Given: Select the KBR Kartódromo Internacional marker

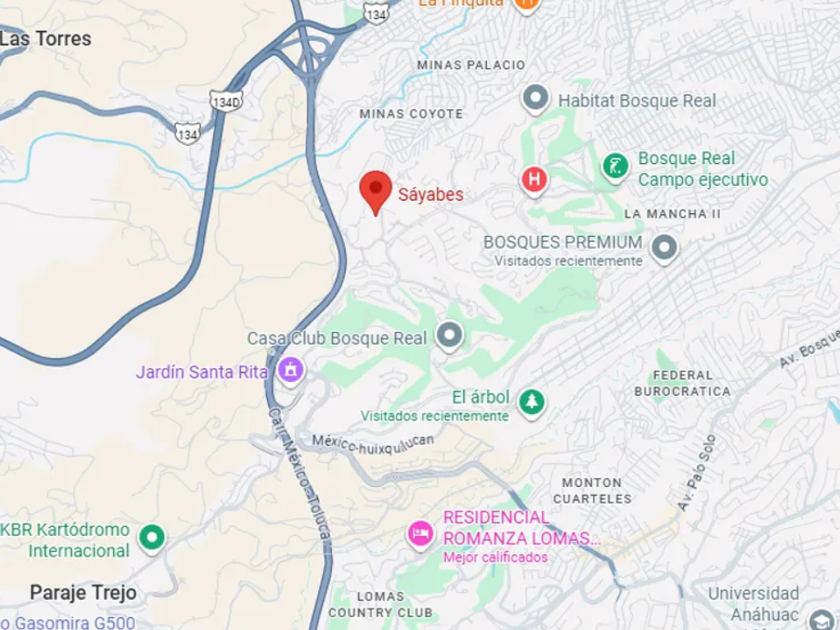Looking at the screenshot, I should coord(152,538).
